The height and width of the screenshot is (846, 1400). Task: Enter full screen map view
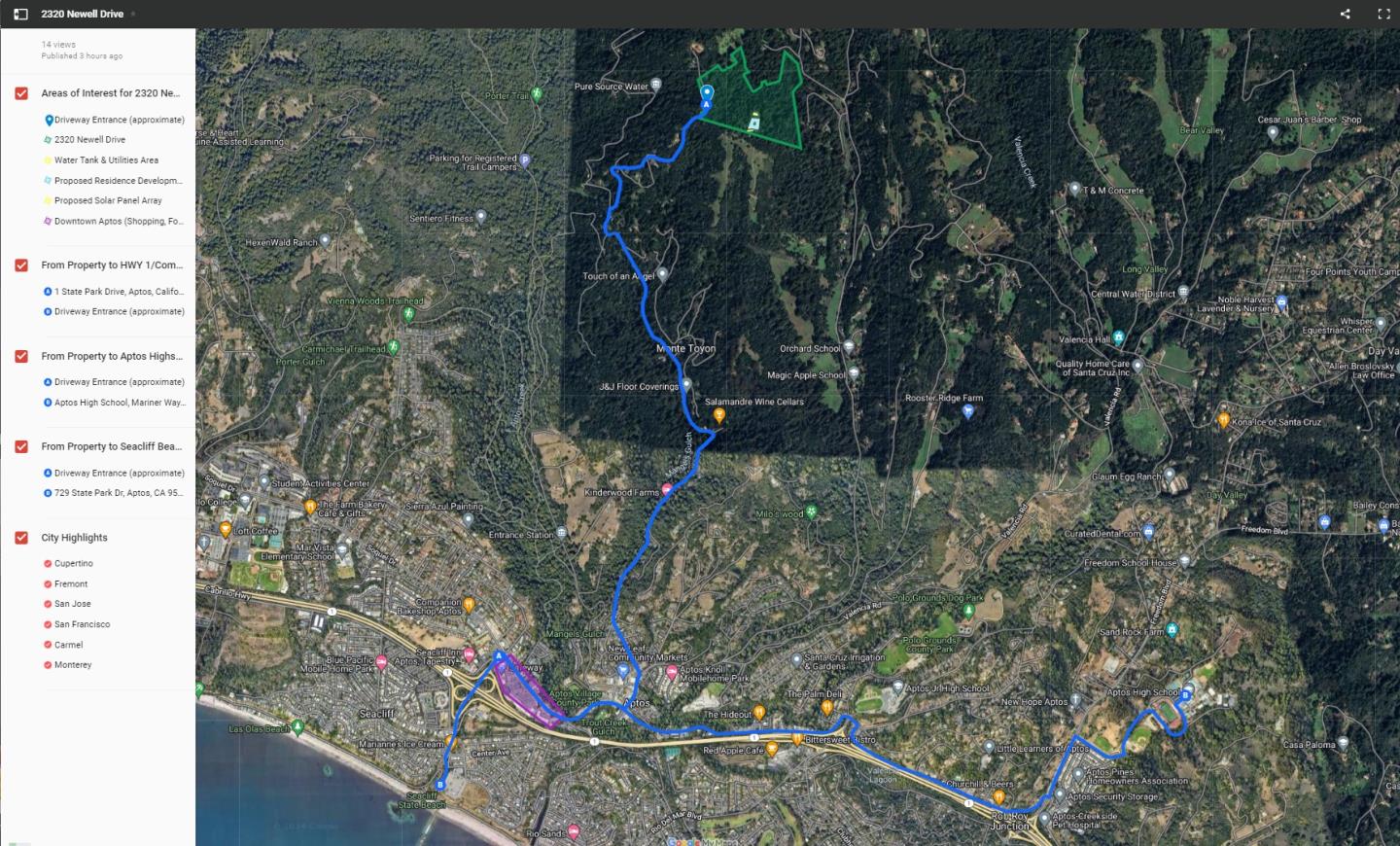click(1383, 14)
